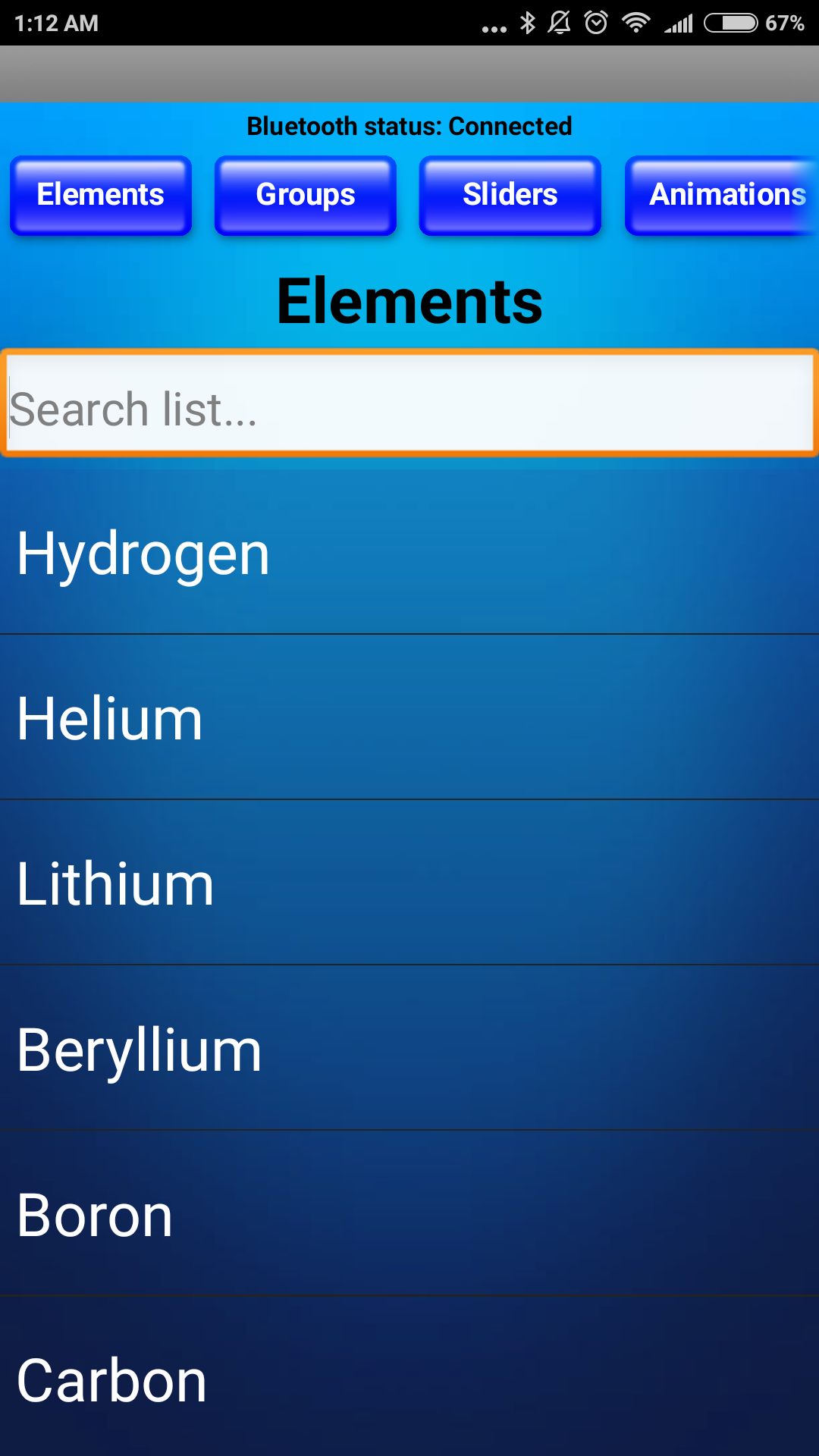Switch to the Groups section
The width and height of the screenshot is (819, 1456).
click(306, 196)
